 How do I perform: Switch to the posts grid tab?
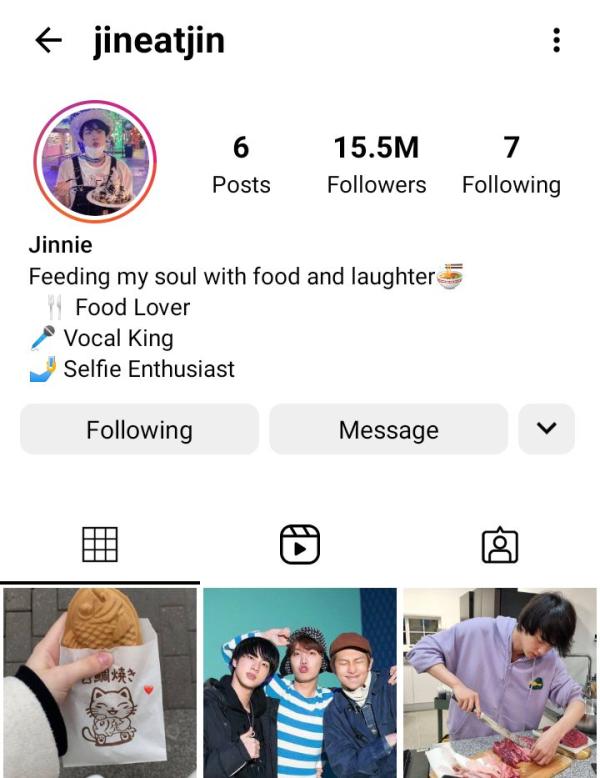pyautogui.click(x=100, y=545)
